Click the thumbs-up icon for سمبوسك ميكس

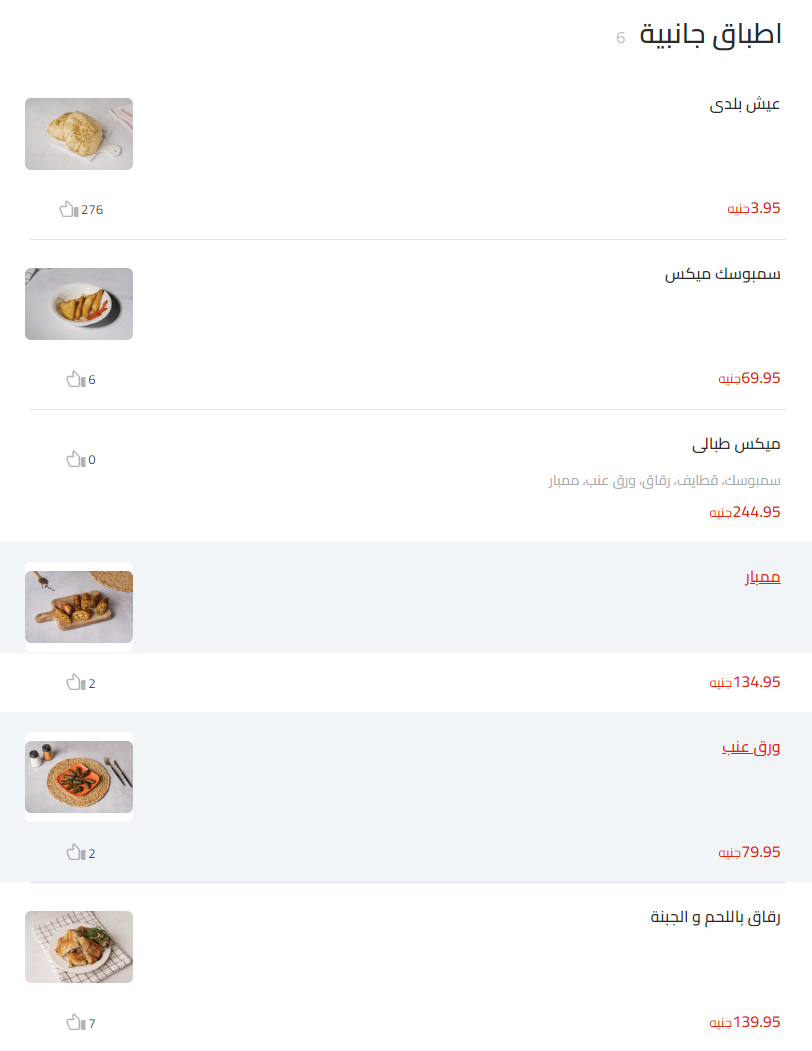pyautogui.click(x=73, y=379)
